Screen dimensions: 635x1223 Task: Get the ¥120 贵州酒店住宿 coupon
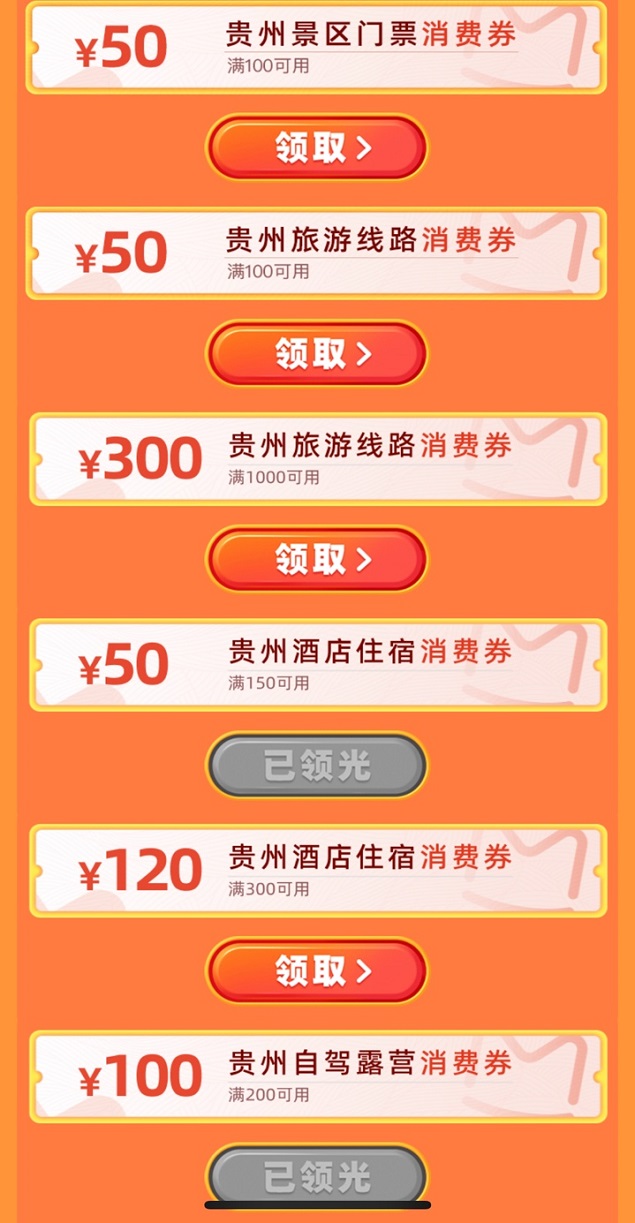click(317, 970)
